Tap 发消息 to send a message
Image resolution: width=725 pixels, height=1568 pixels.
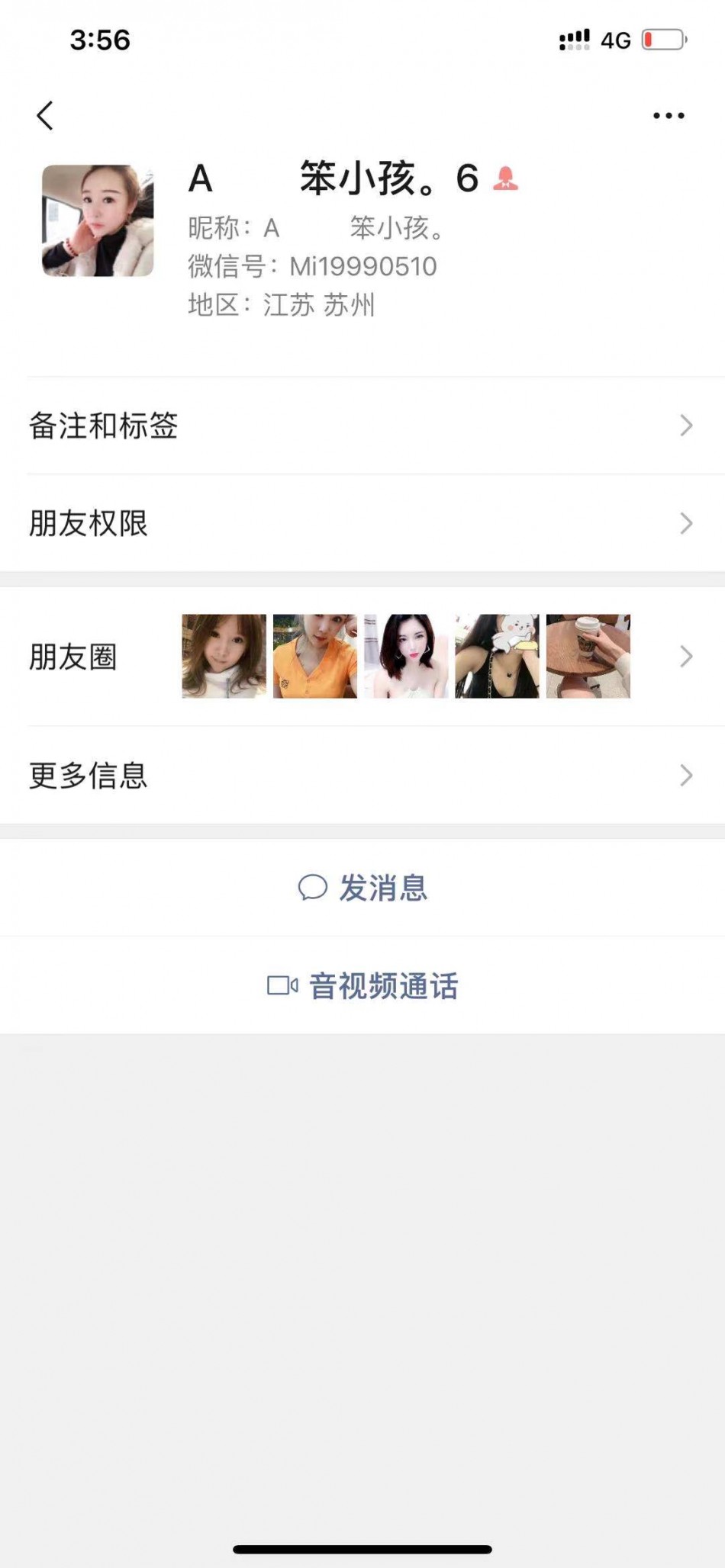pos(363,888)
